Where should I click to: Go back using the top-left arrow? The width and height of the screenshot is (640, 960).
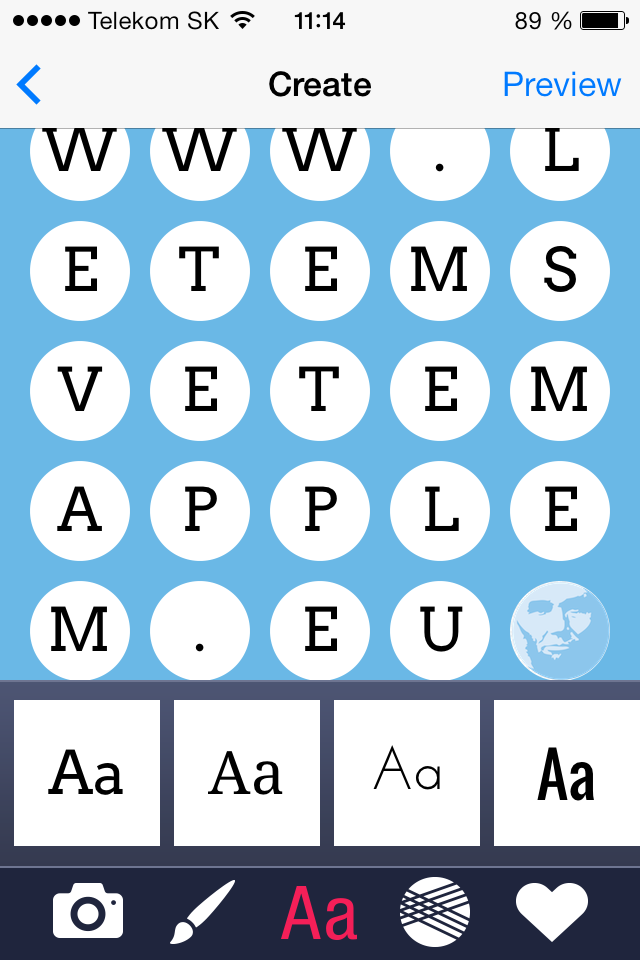point(30,85)
